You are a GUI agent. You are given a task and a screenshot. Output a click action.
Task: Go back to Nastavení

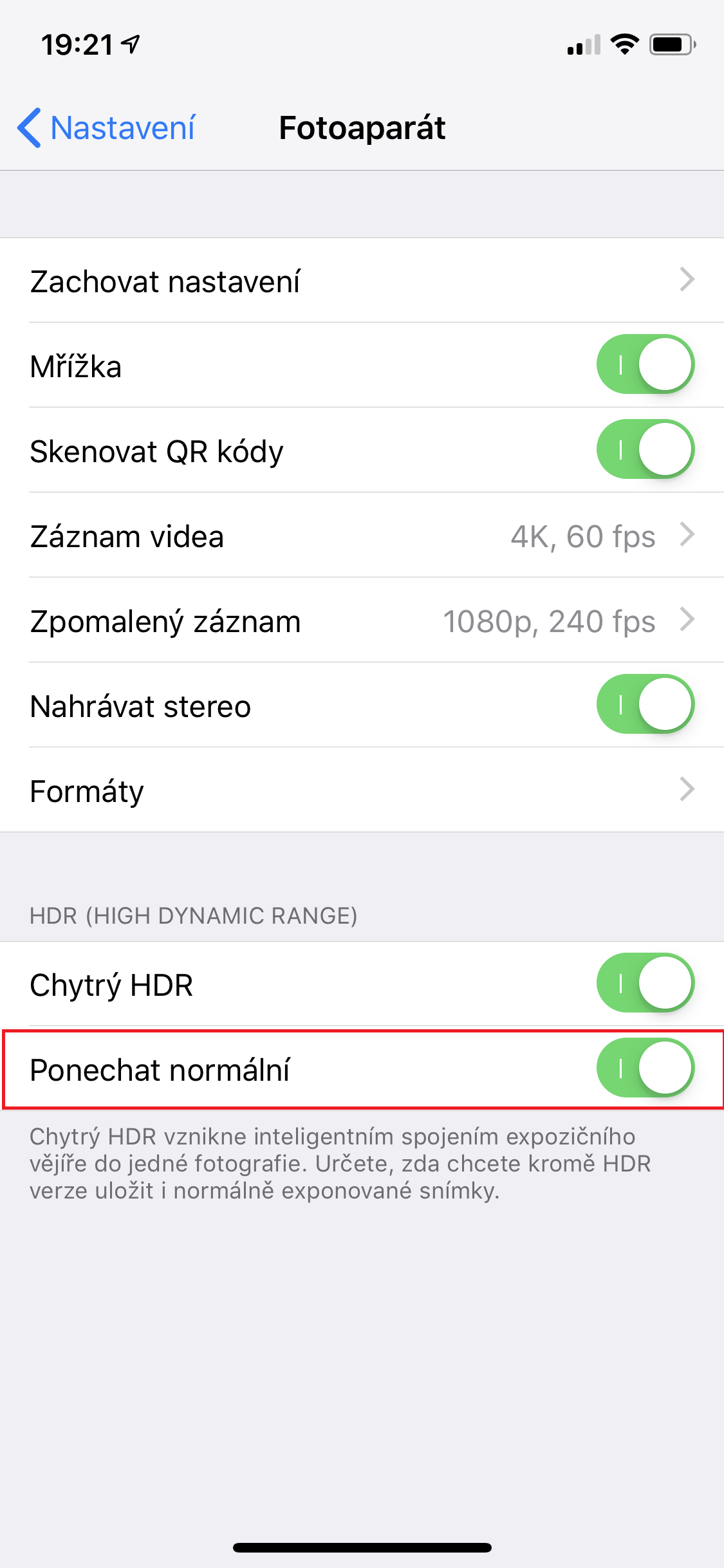107,128
